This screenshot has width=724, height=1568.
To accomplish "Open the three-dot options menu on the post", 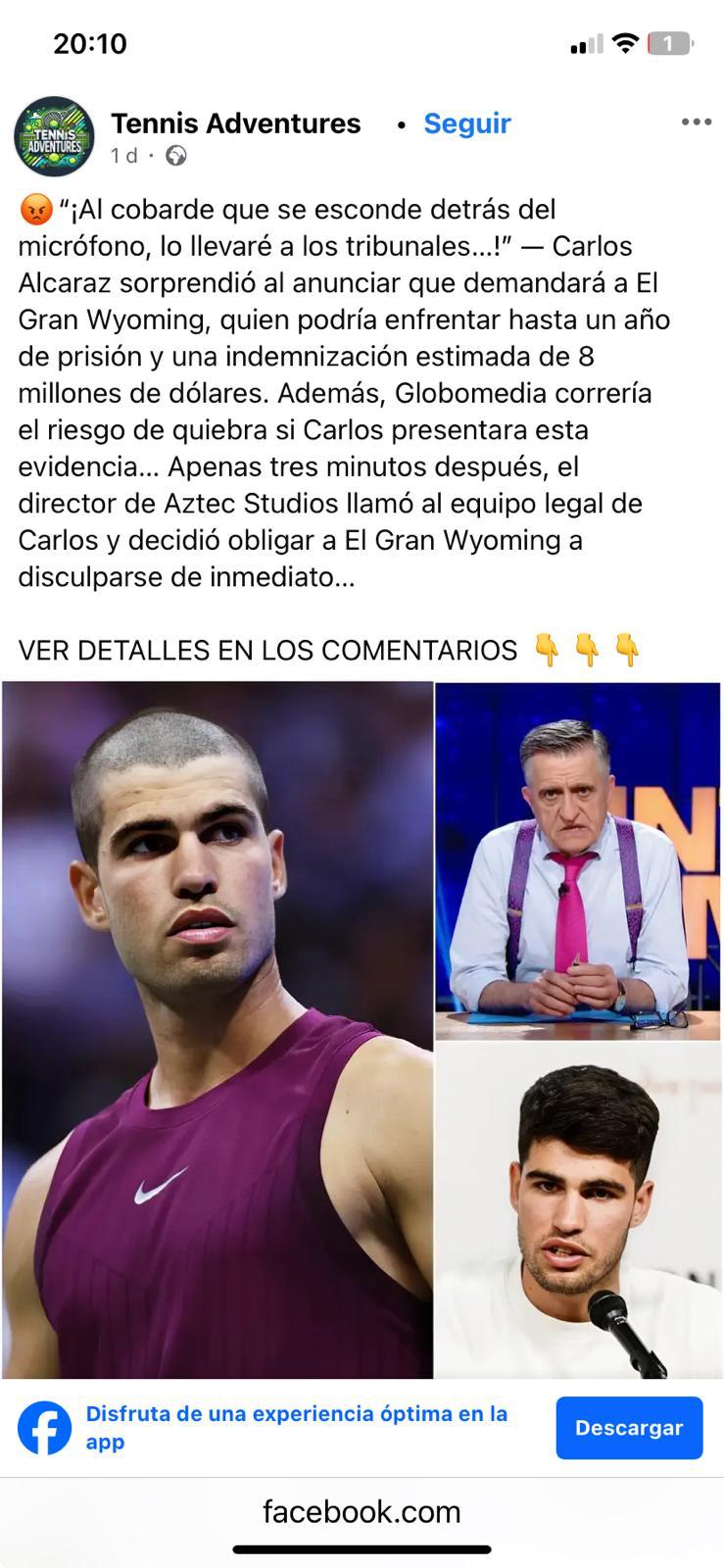I will click(x=698, y=122).
